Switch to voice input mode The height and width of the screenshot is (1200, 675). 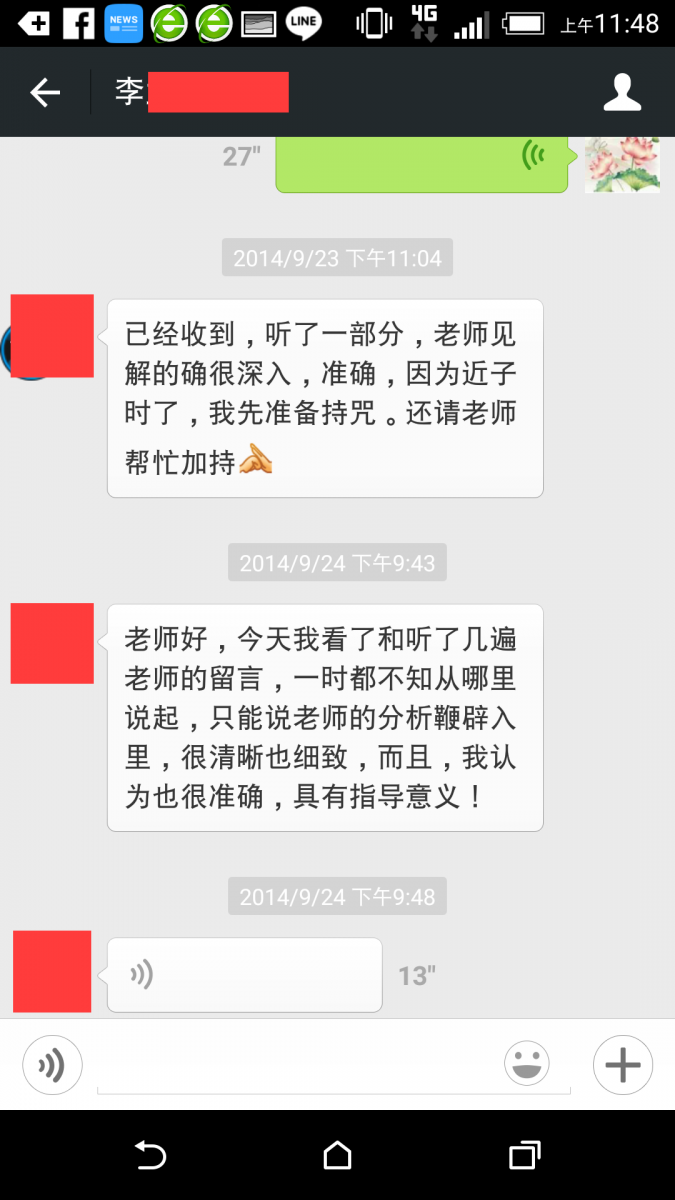(52, 1065)
